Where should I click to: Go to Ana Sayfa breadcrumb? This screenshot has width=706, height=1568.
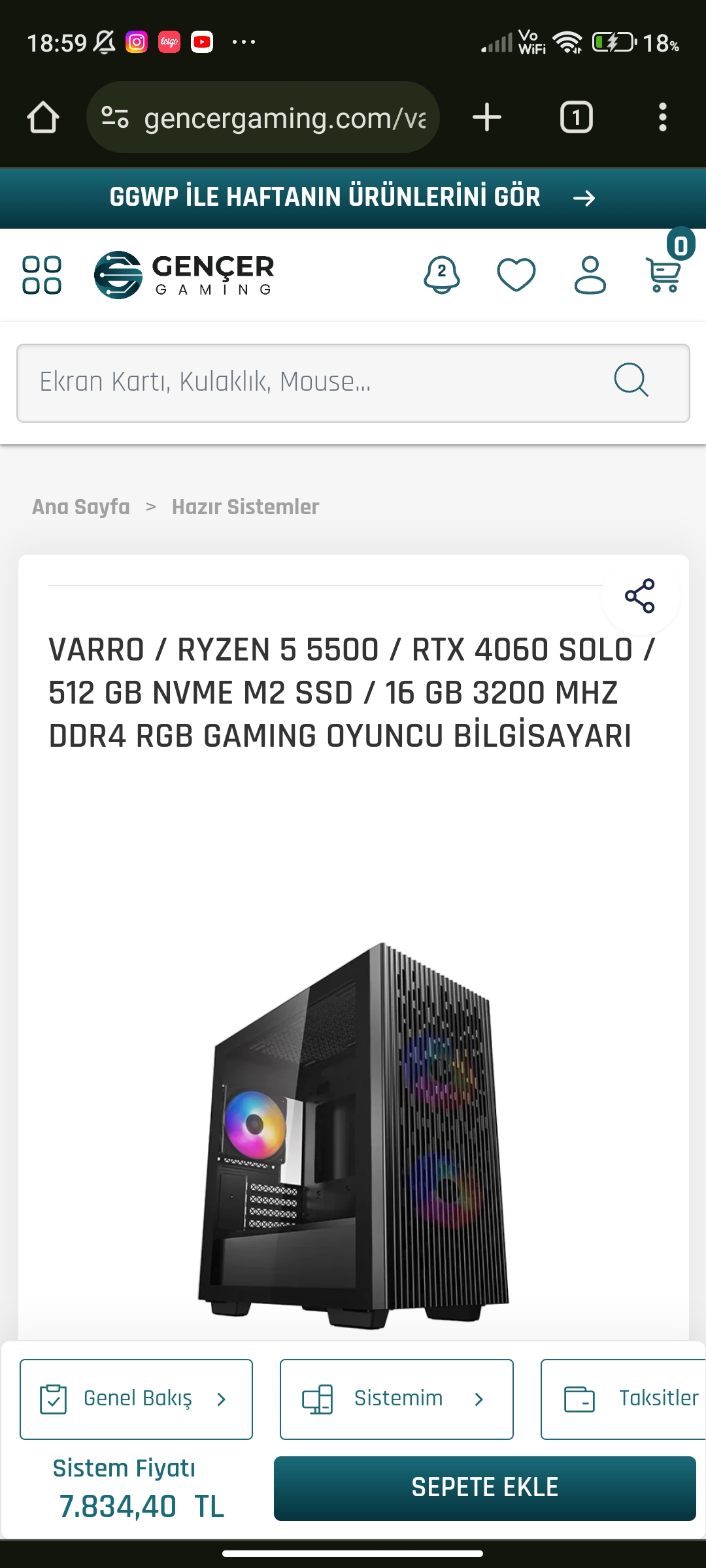click(81, 506)
